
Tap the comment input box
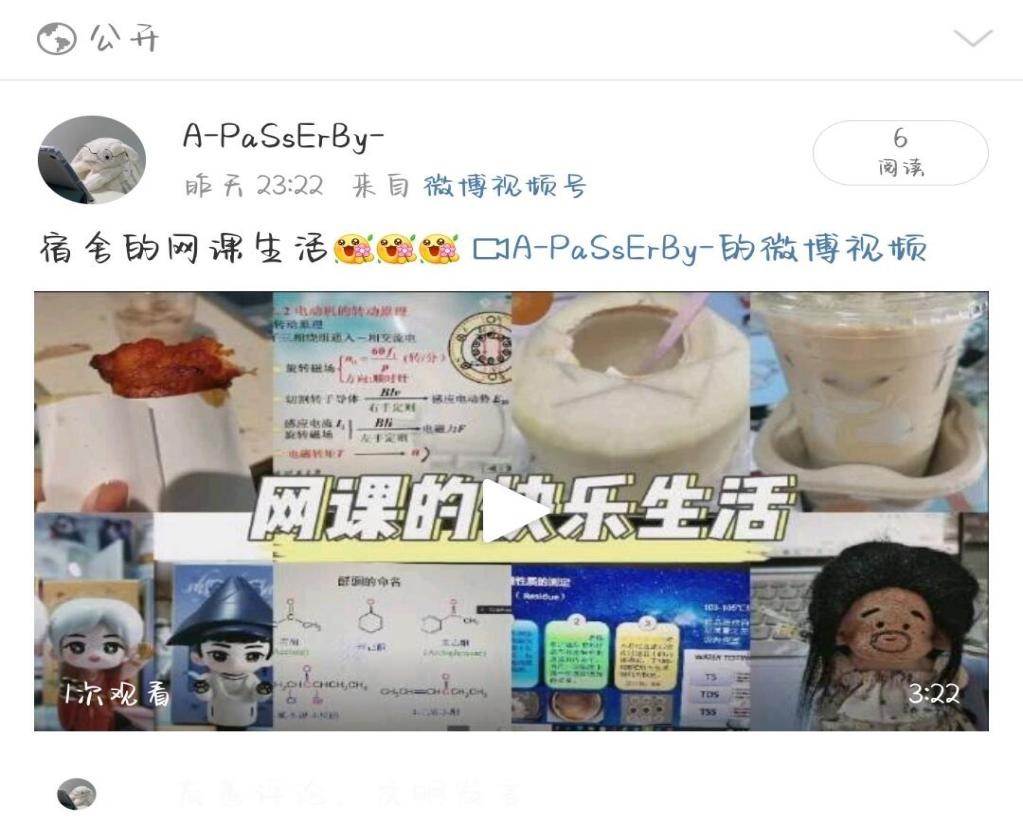pyautogui.click(x=350, y=796)
